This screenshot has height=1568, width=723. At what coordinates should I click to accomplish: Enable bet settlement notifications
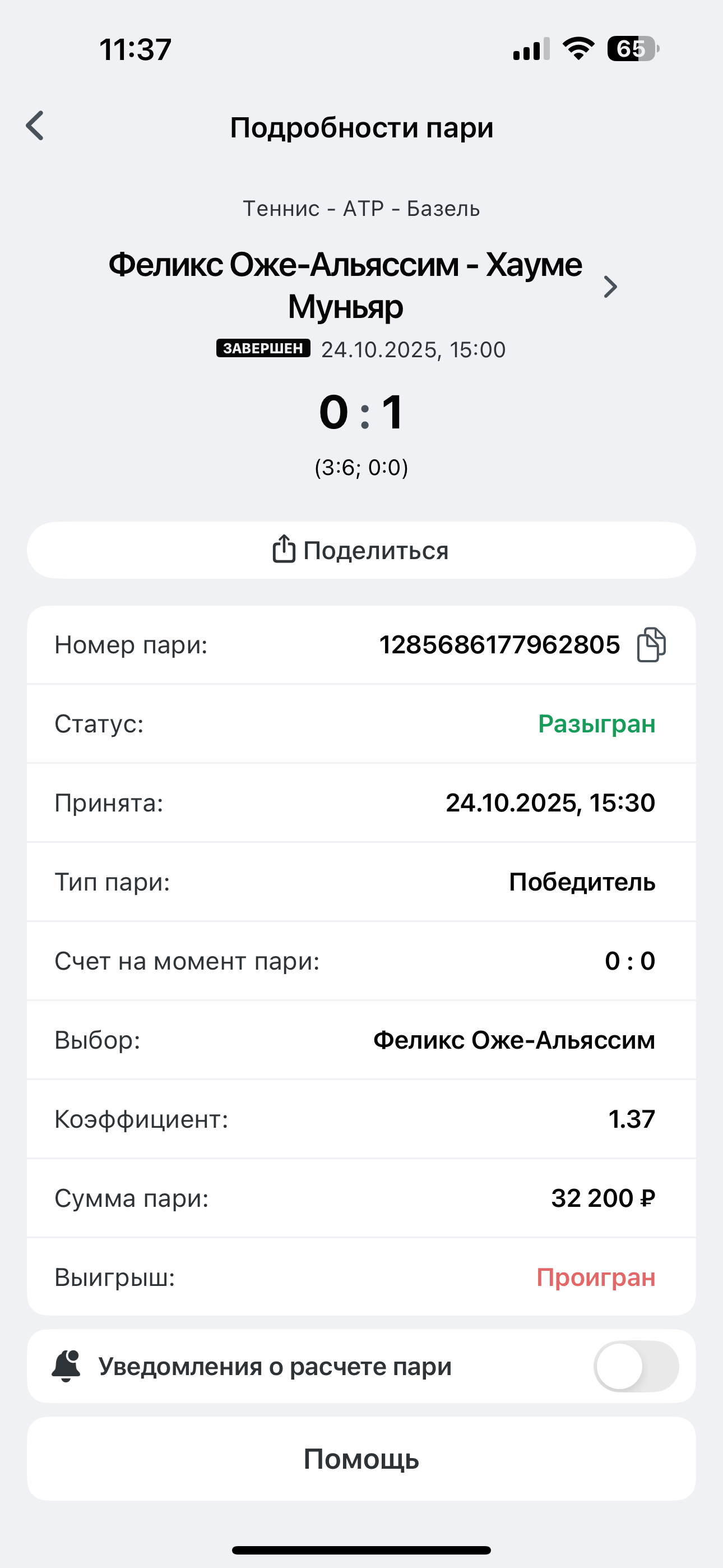pyautogui.click(x=636, y=1366)
